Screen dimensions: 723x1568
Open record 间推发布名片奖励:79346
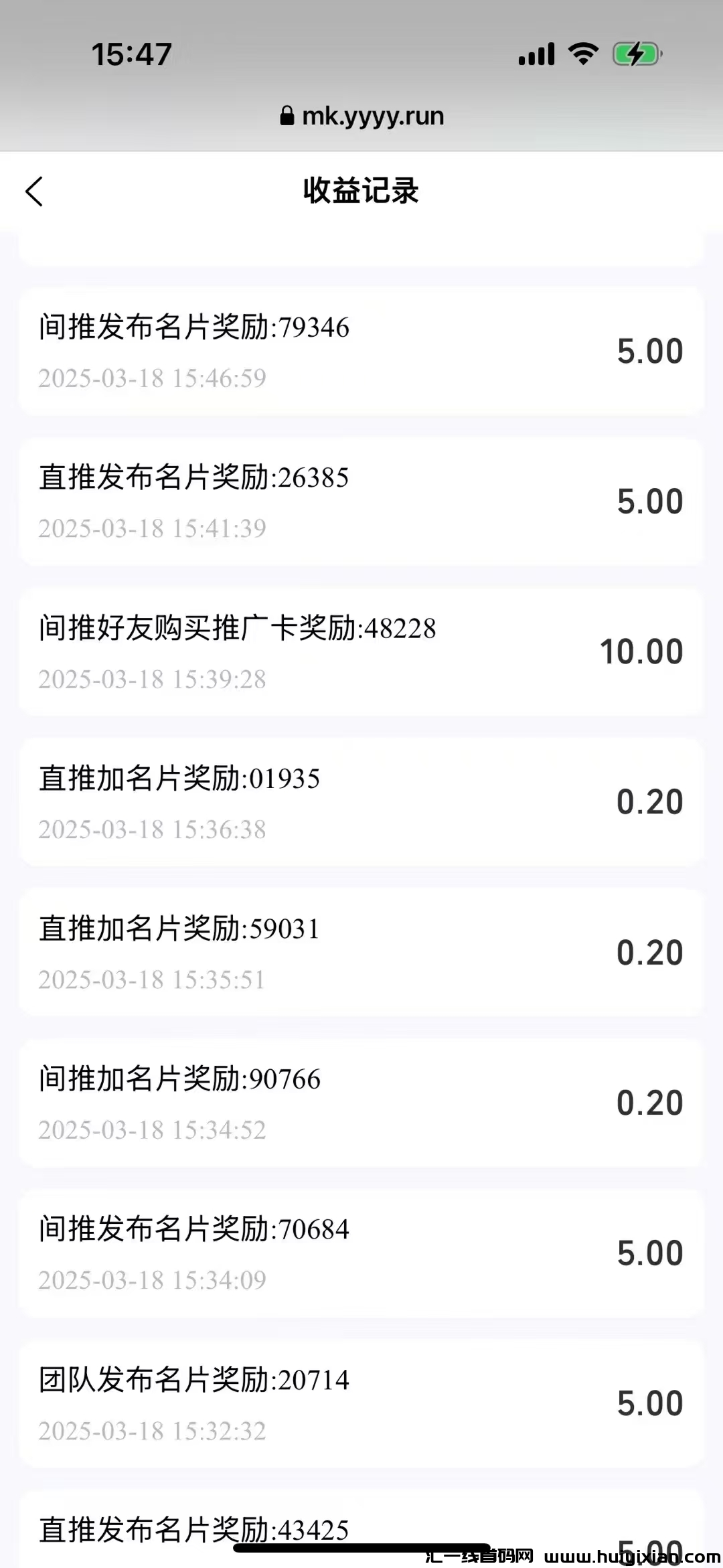click(x=361, y=349)
